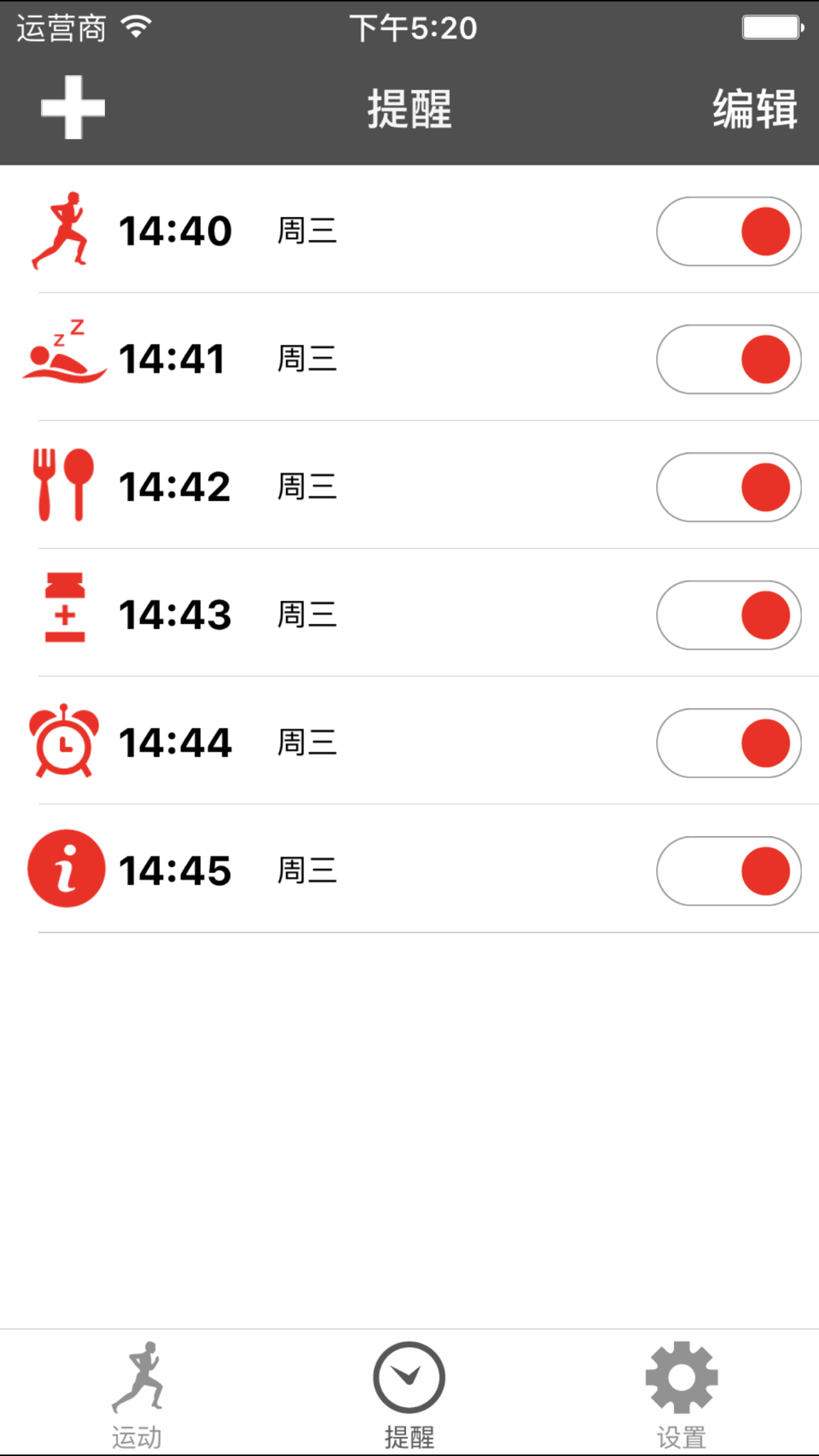Open the 14:42 周三 reminder row
This screenshot has height=1456, width=819.
pos(409,486)
